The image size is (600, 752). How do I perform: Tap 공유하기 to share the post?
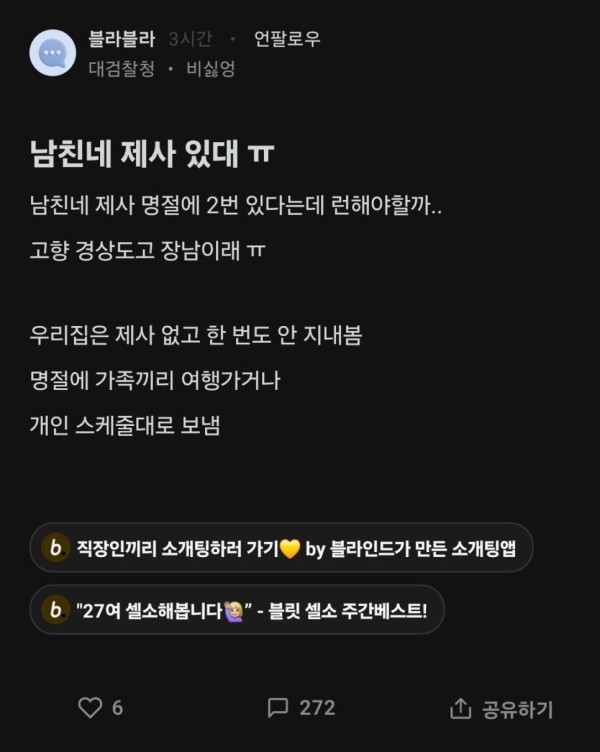coord(501,708)
